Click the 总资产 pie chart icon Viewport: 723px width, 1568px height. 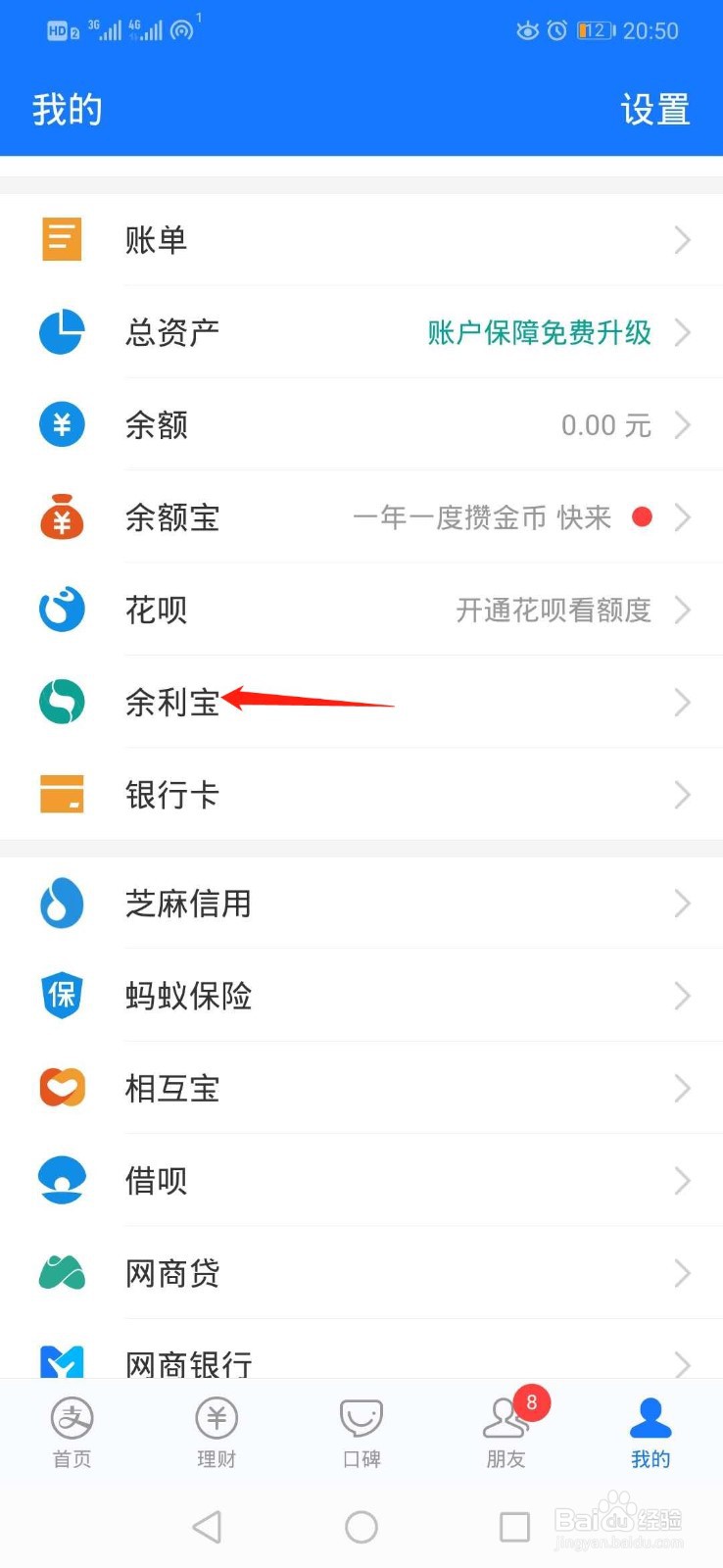click(x=61, y=331)
